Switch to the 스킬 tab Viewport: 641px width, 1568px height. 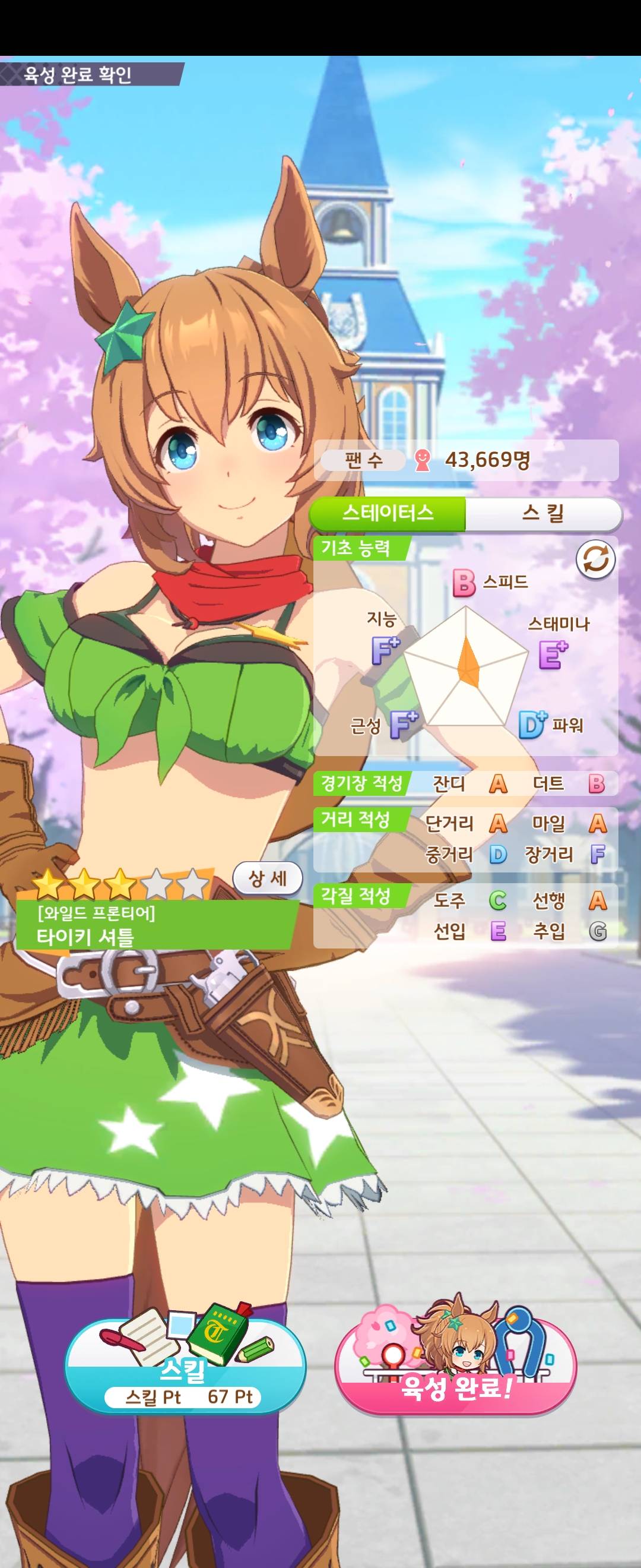click(x=542, y=513)
